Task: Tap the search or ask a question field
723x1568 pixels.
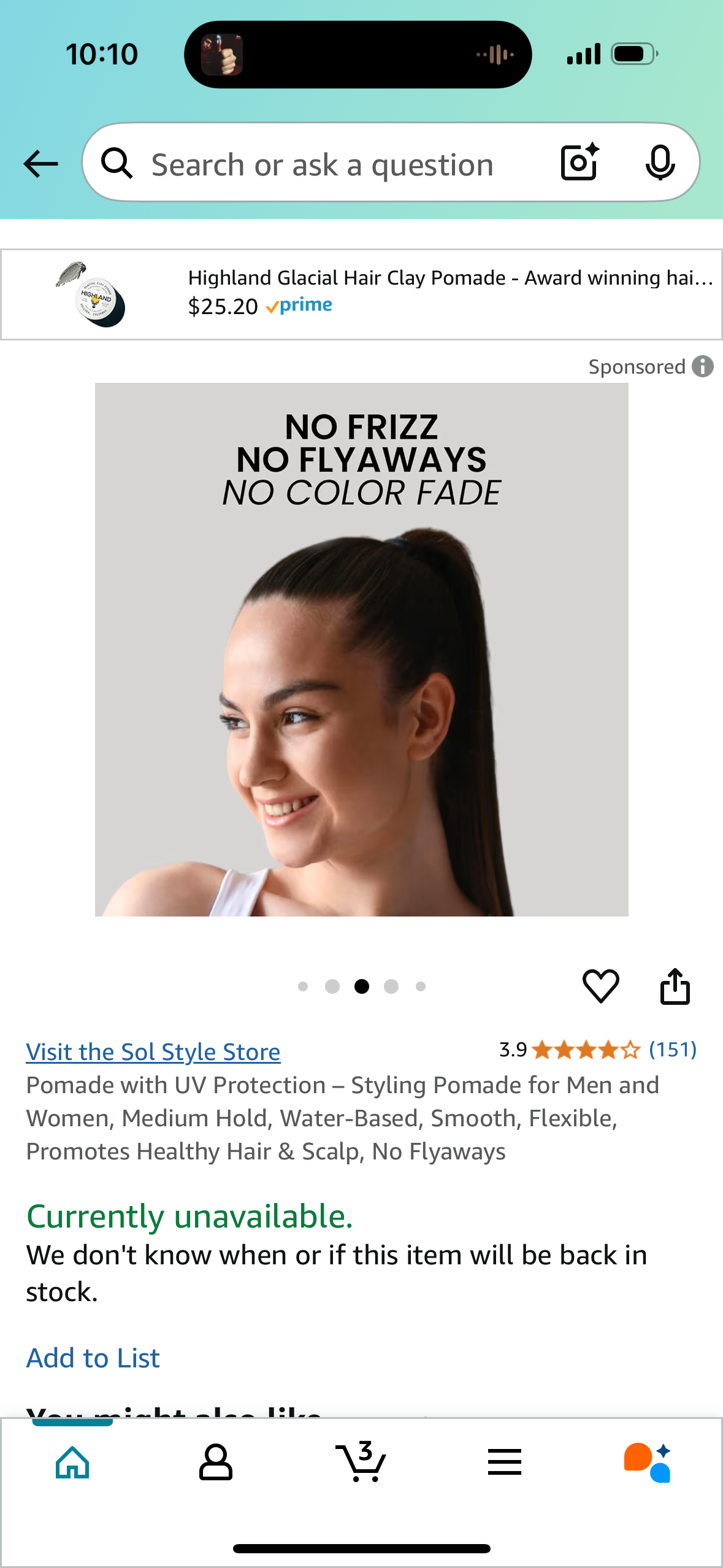Action: 322,164
